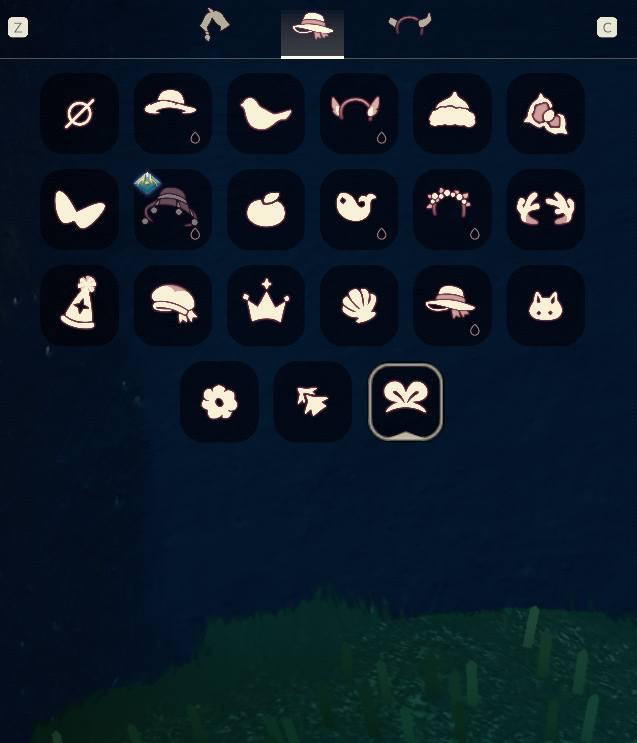
Task: Switch to the horns accessory tab
Action: 409,25
